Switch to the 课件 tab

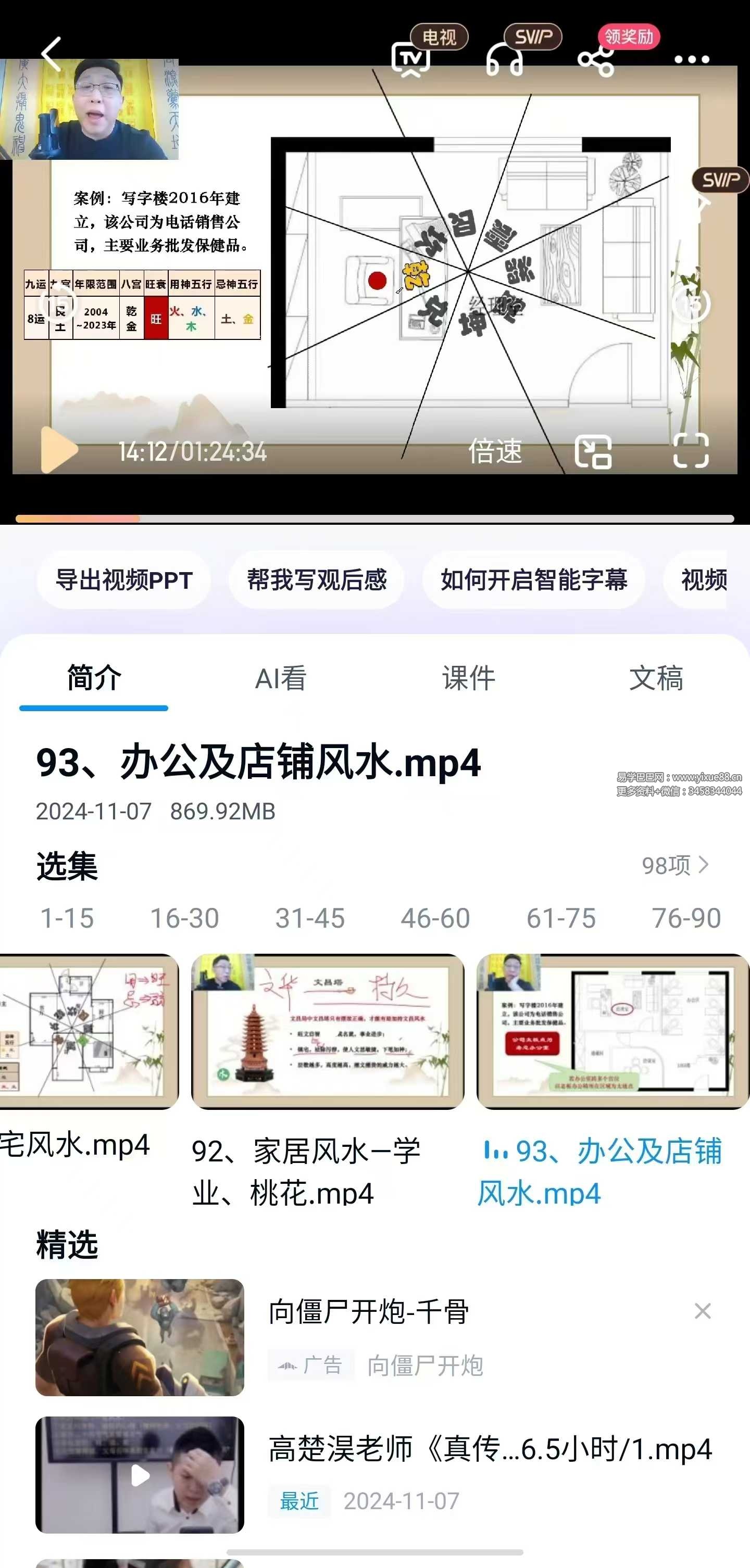pos(468,678)
